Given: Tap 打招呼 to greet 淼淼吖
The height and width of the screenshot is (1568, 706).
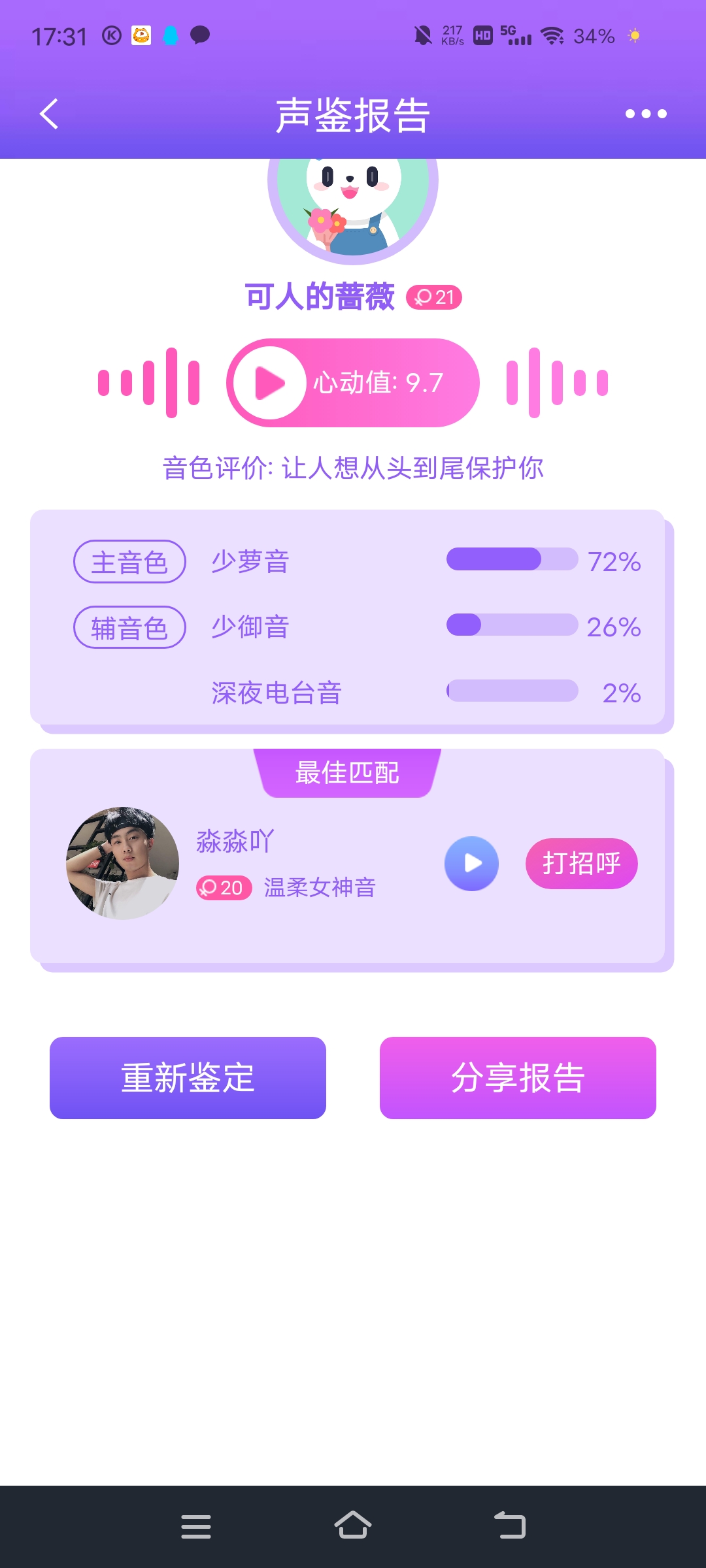Looking at the screenshot, I should [x=581, y=863].
